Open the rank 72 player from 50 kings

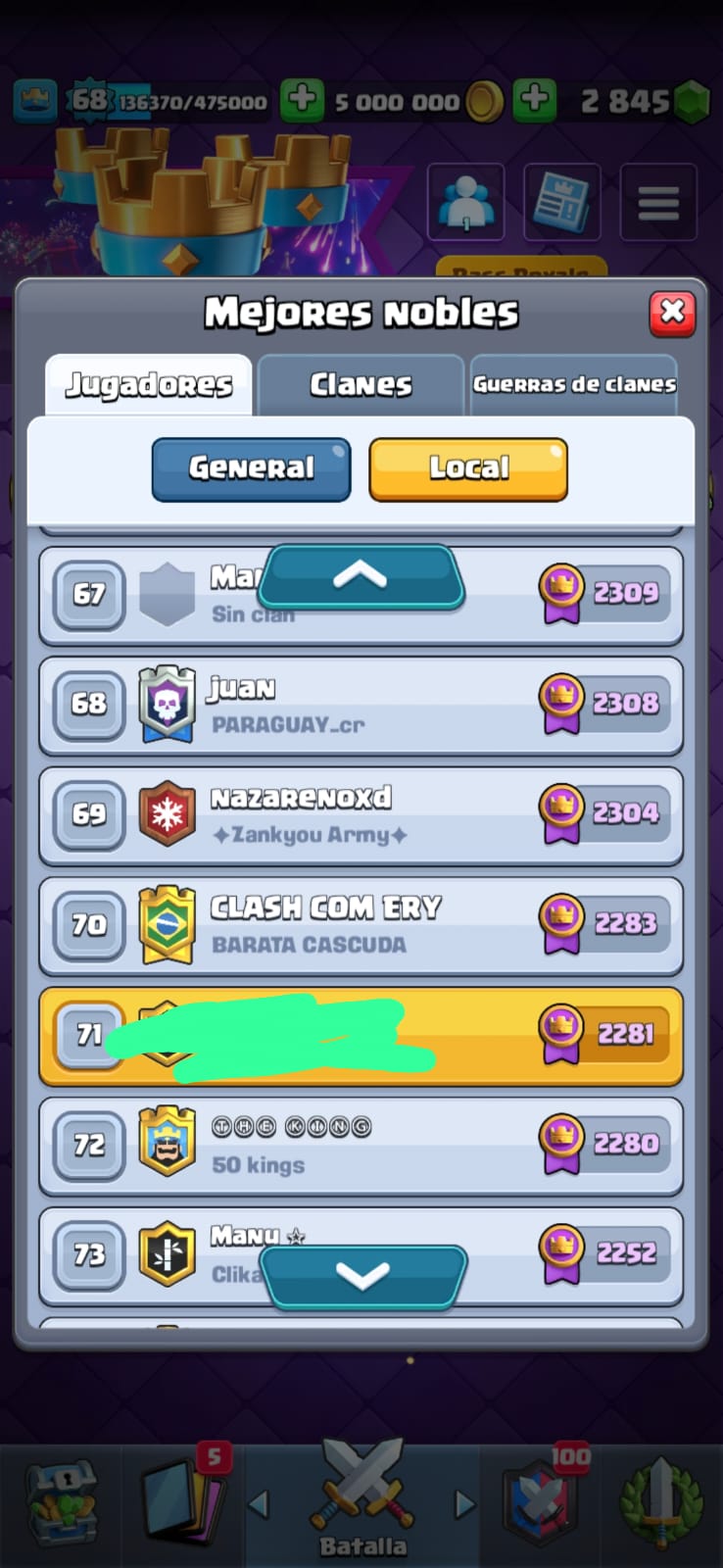click(361, 1145)
